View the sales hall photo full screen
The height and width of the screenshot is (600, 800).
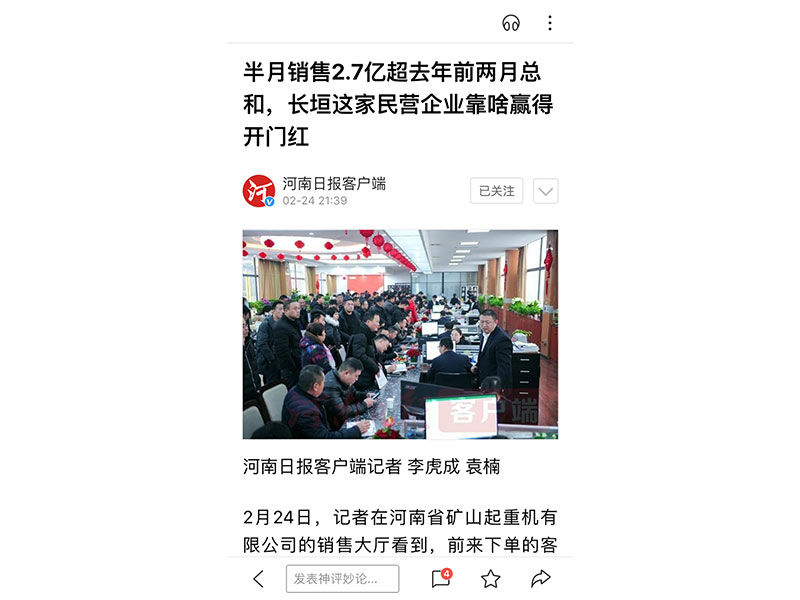tap(400, 334)
